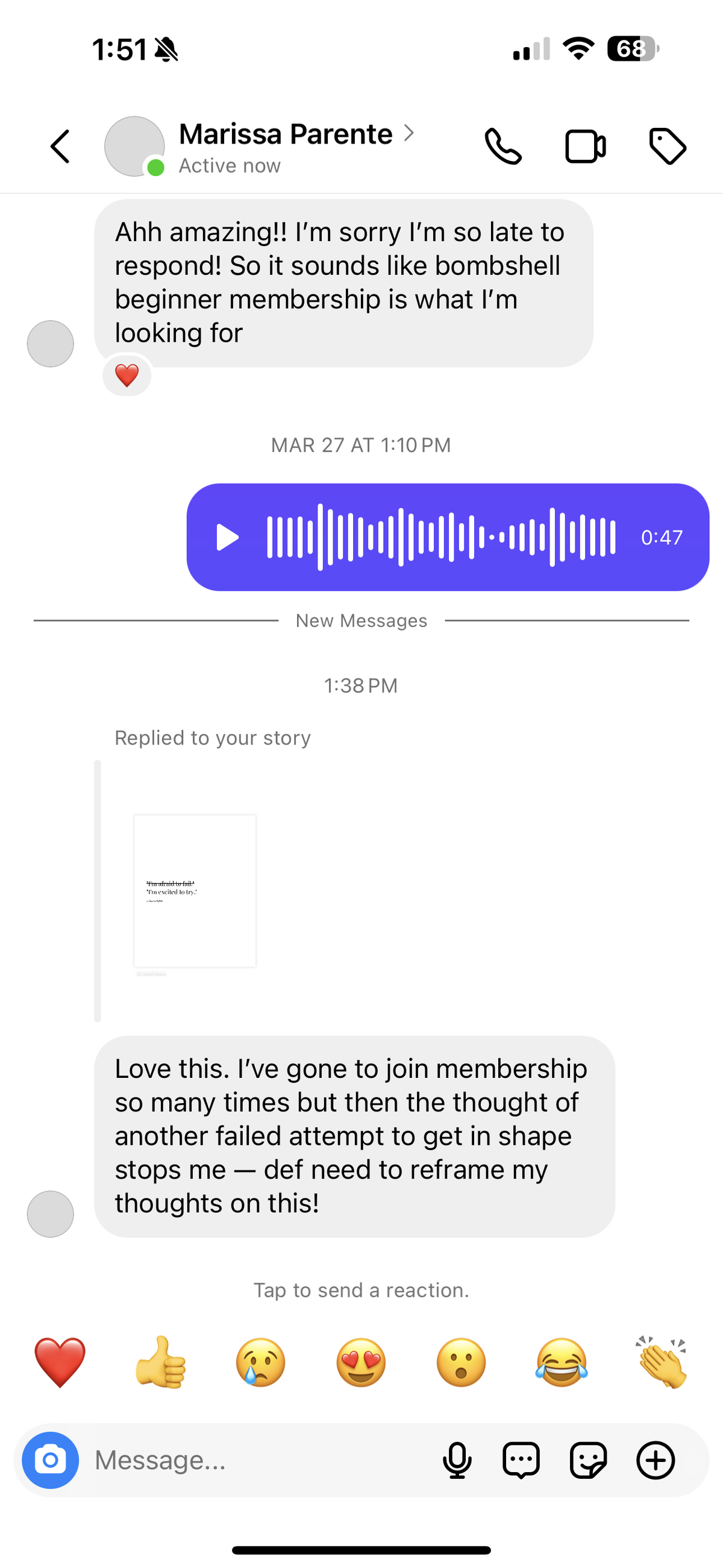Open the camera from the message bar
This screenshot has height=1568, width=723.
(51, 1460)
